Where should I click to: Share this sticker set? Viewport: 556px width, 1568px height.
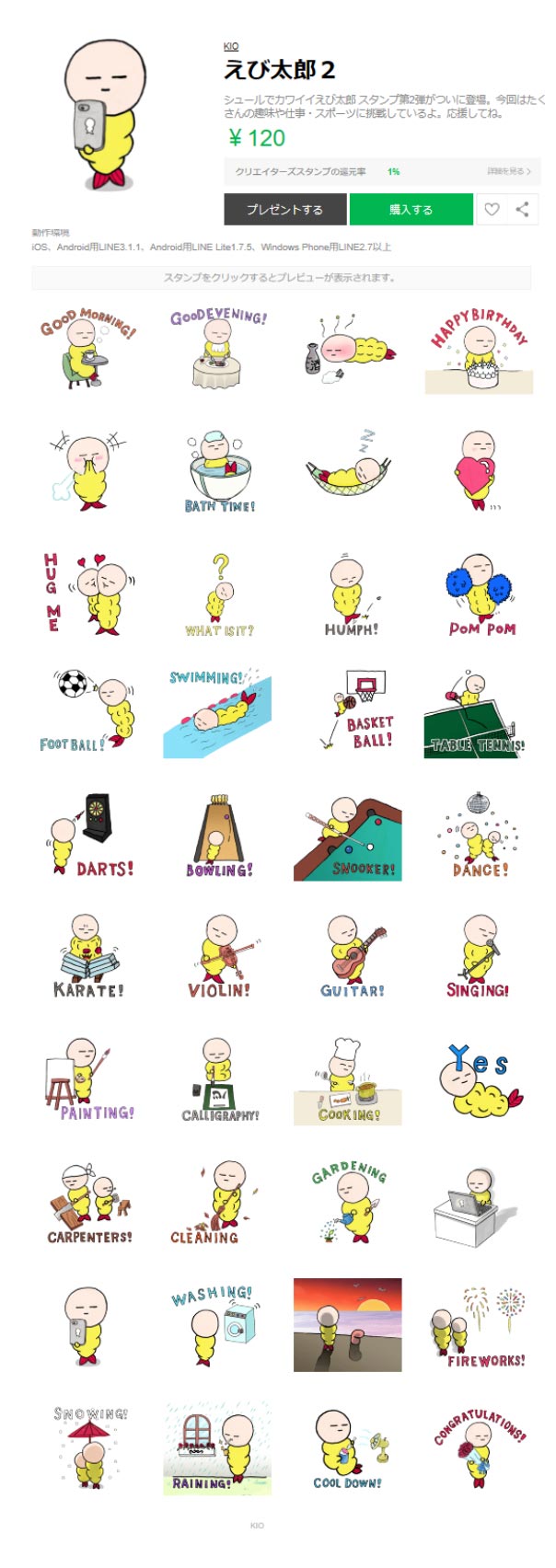522,209
